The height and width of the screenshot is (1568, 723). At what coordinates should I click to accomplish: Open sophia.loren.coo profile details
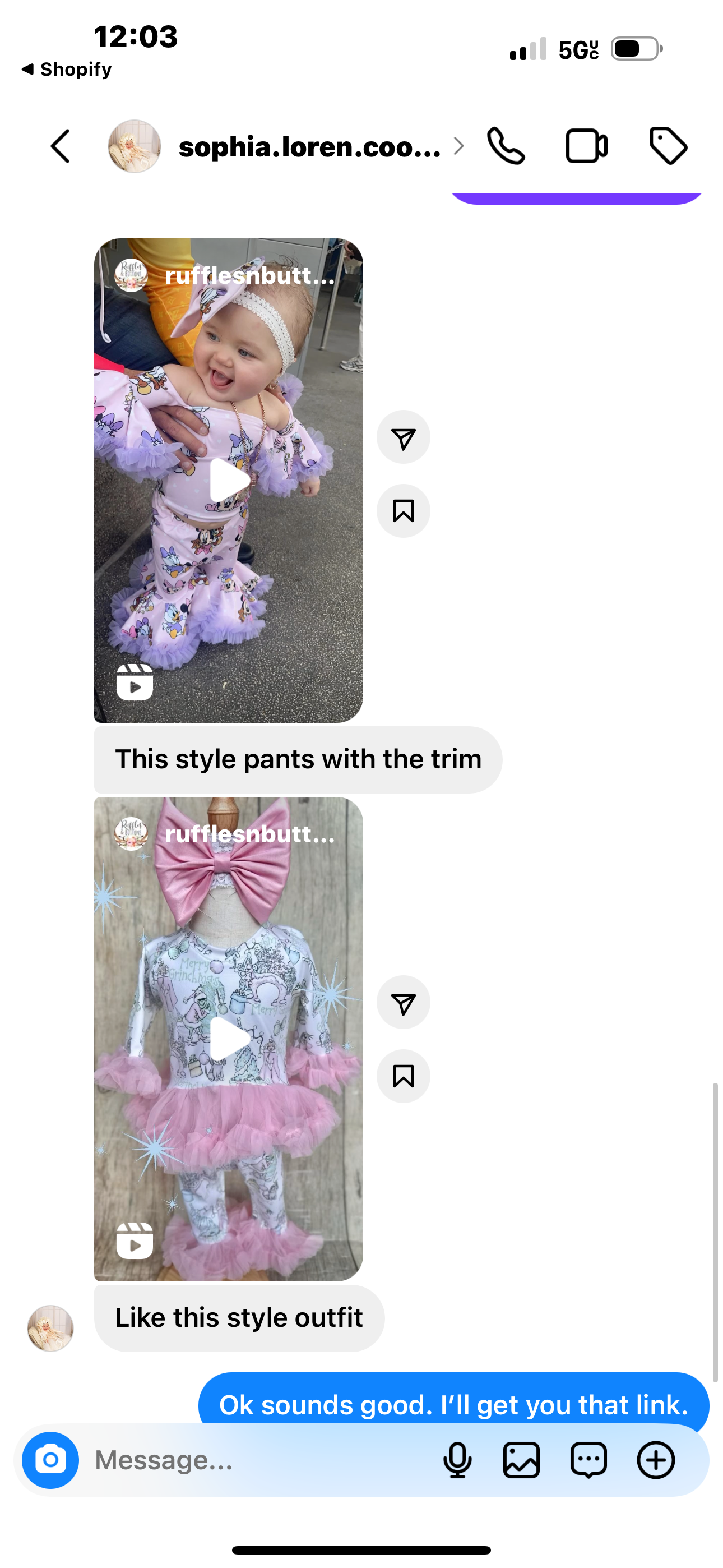coord(309,147)
